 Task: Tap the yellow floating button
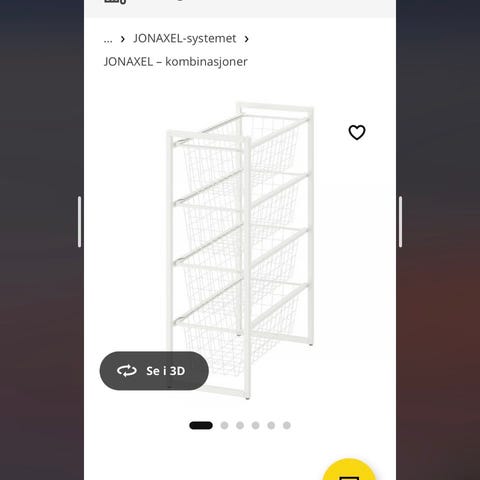[349, 470]
